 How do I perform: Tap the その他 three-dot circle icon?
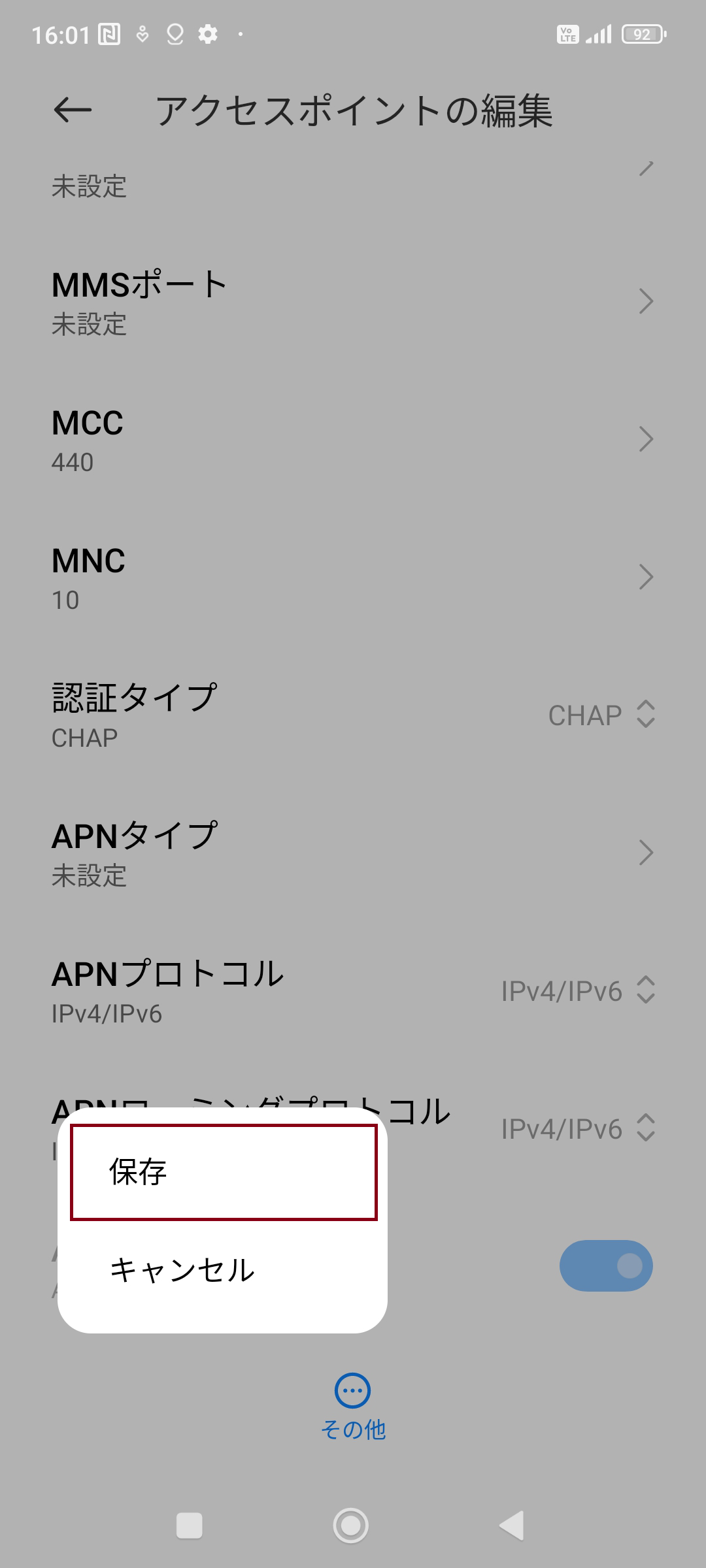coord(352,1390)
